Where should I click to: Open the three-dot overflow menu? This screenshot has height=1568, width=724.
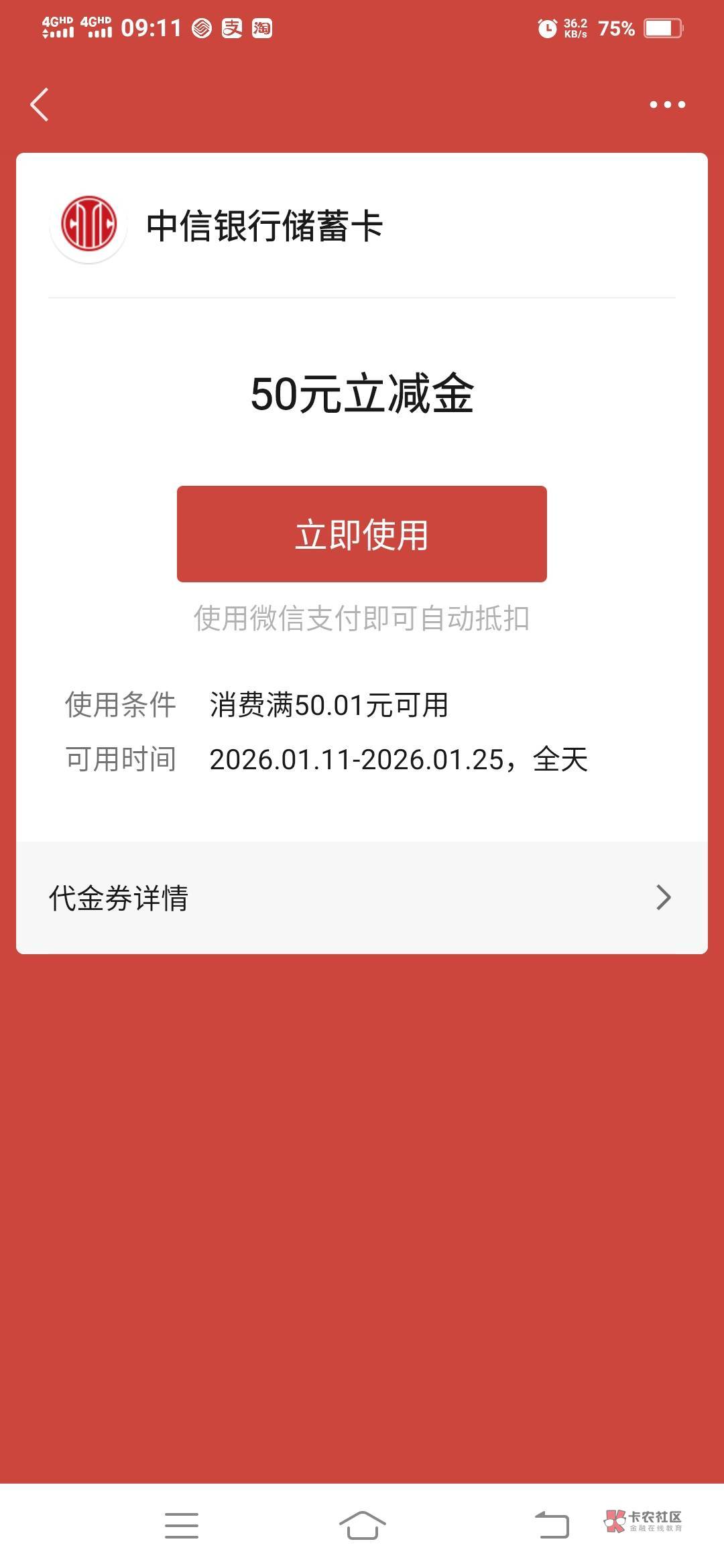point(667,105)
